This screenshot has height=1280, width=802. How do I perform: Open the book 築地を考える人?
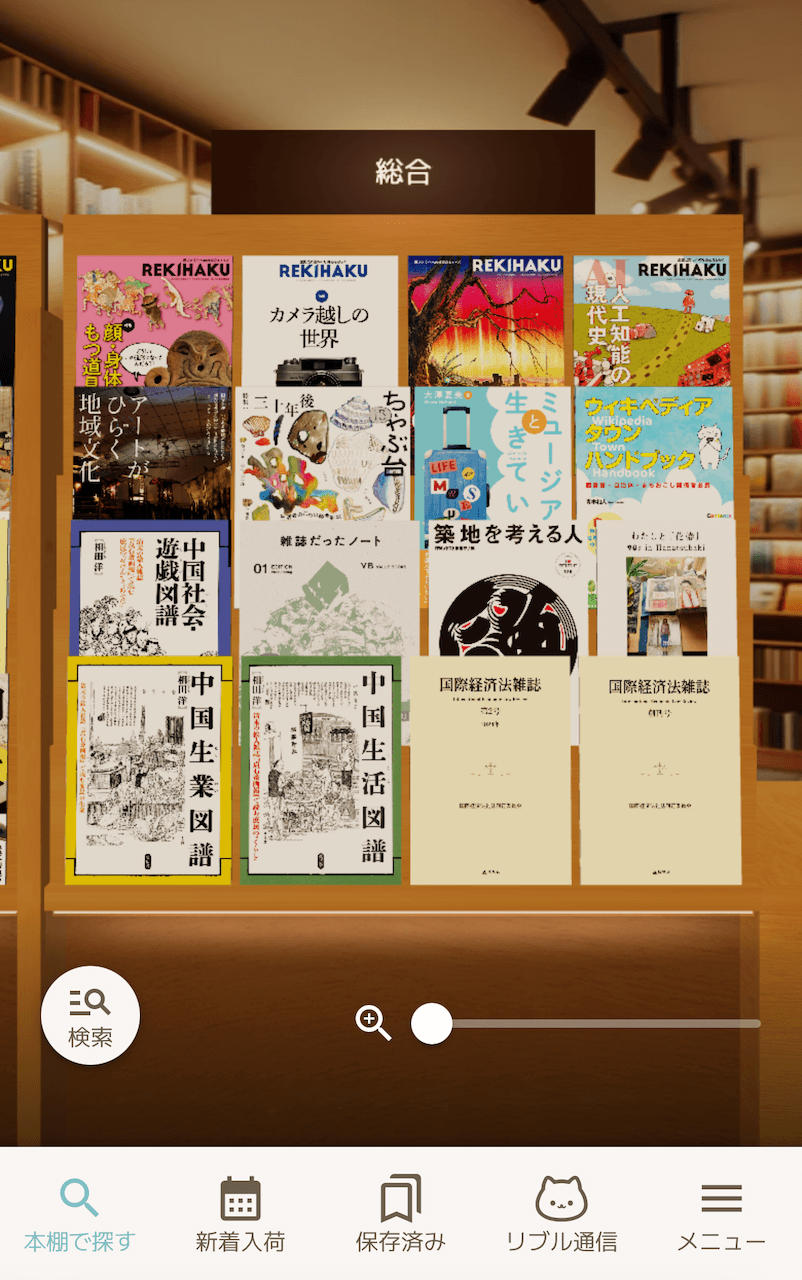tap(507, 587)
